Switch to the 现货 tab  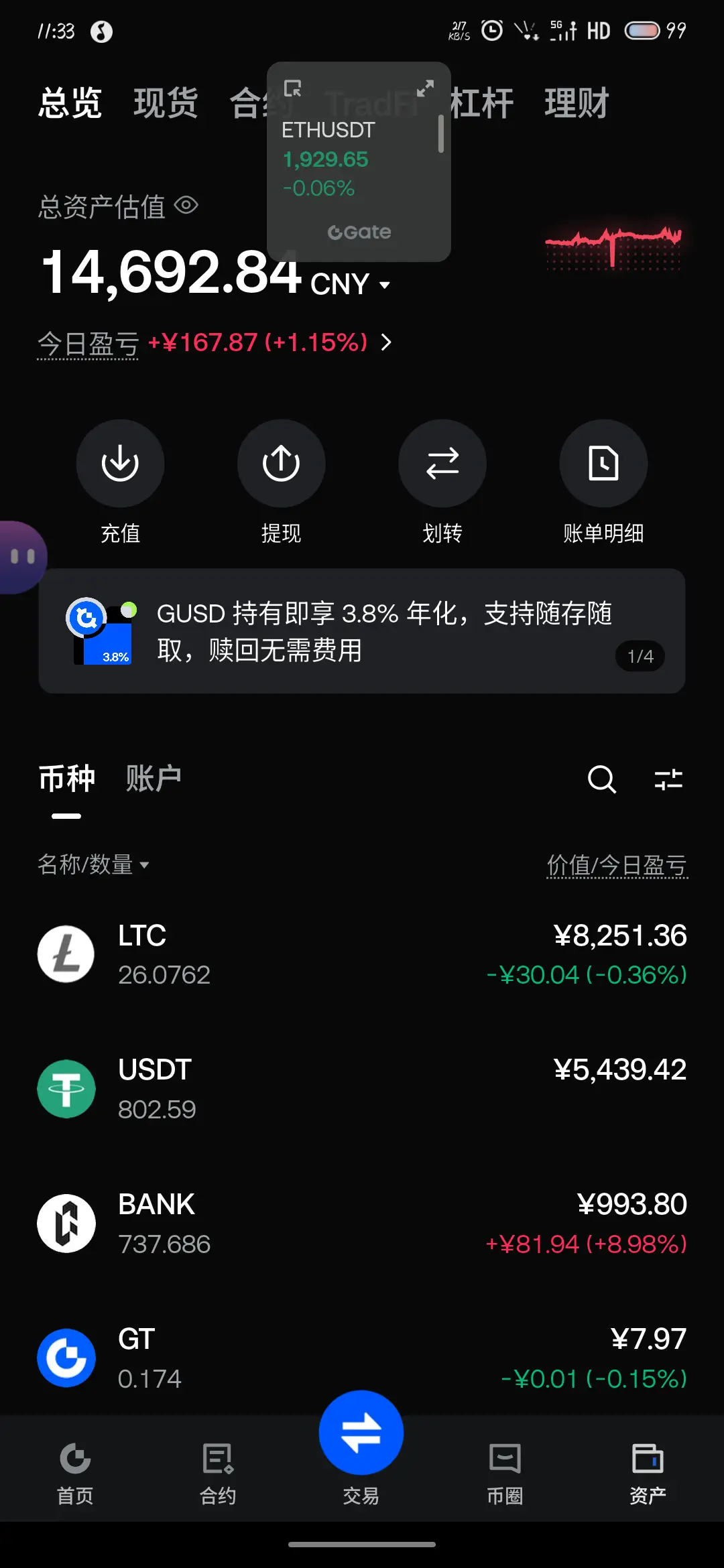[166, 103]
